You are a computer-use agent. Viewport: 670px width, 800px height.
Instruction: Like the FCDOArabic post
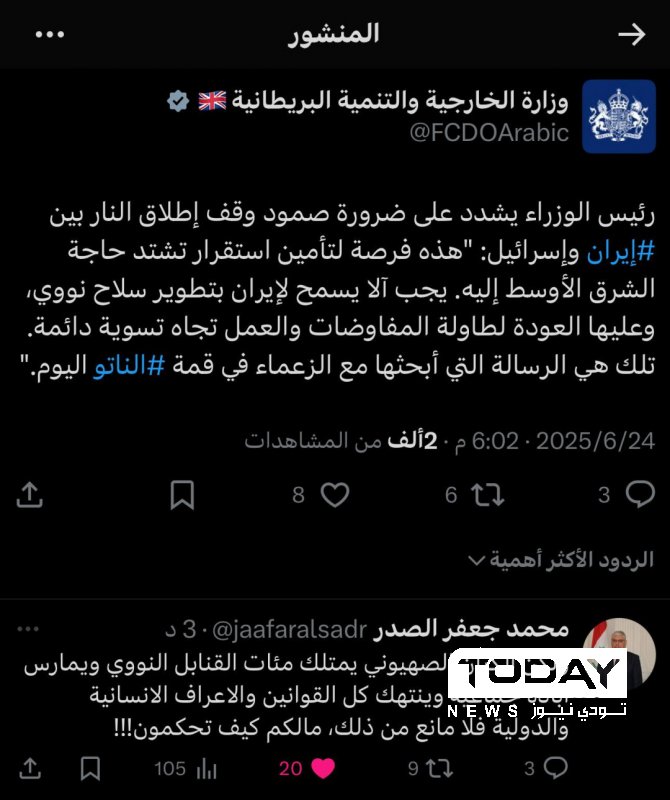(335, 494)
